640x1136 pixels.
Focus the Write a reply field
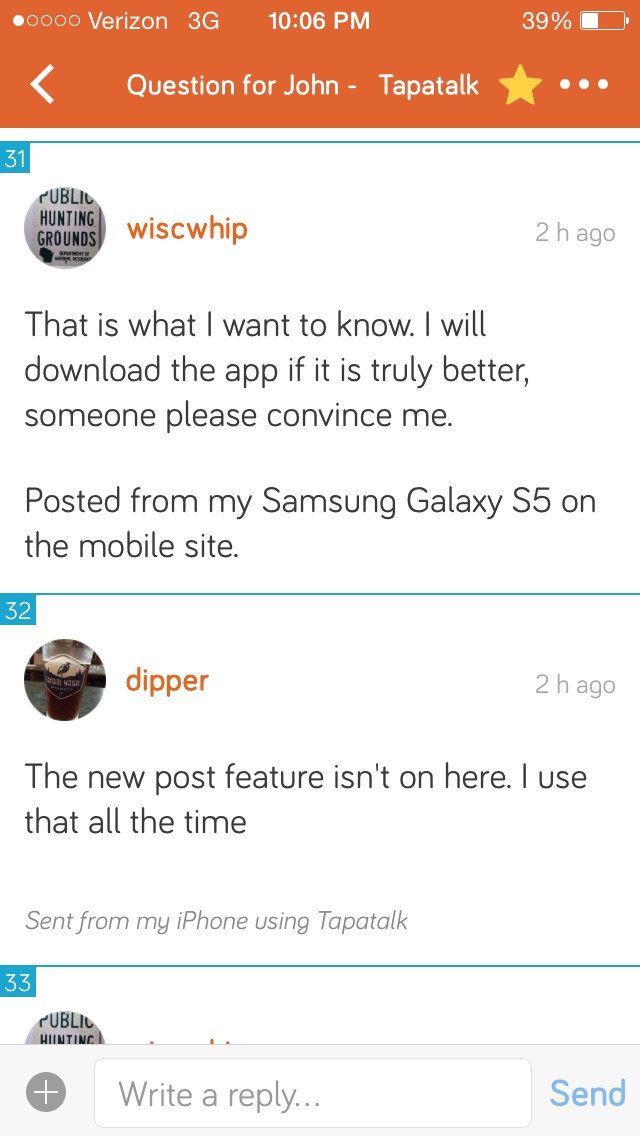point(312,1093)
